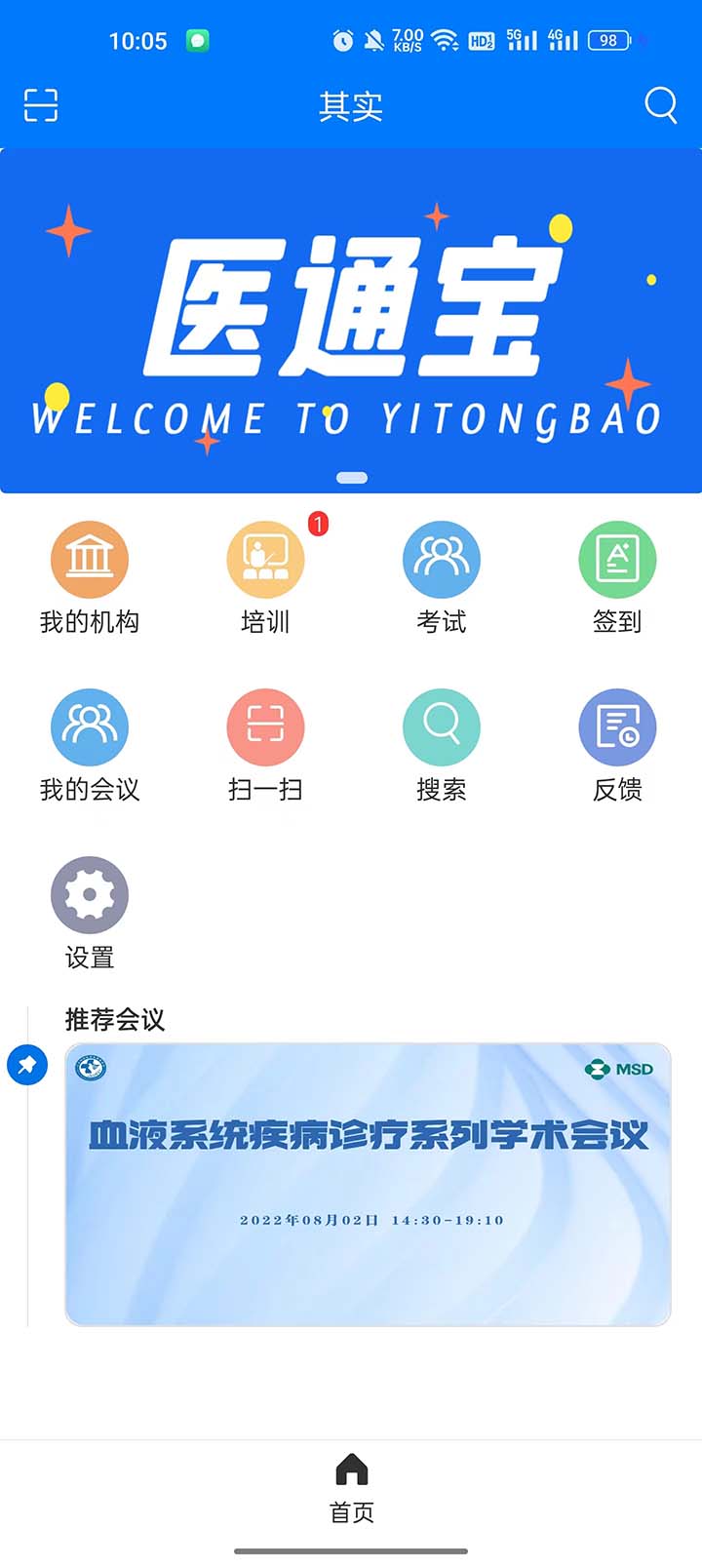
Task: Open the 血液系统疾病诊疗系列学术会议 card
Action: click(x=368, y=1184)
